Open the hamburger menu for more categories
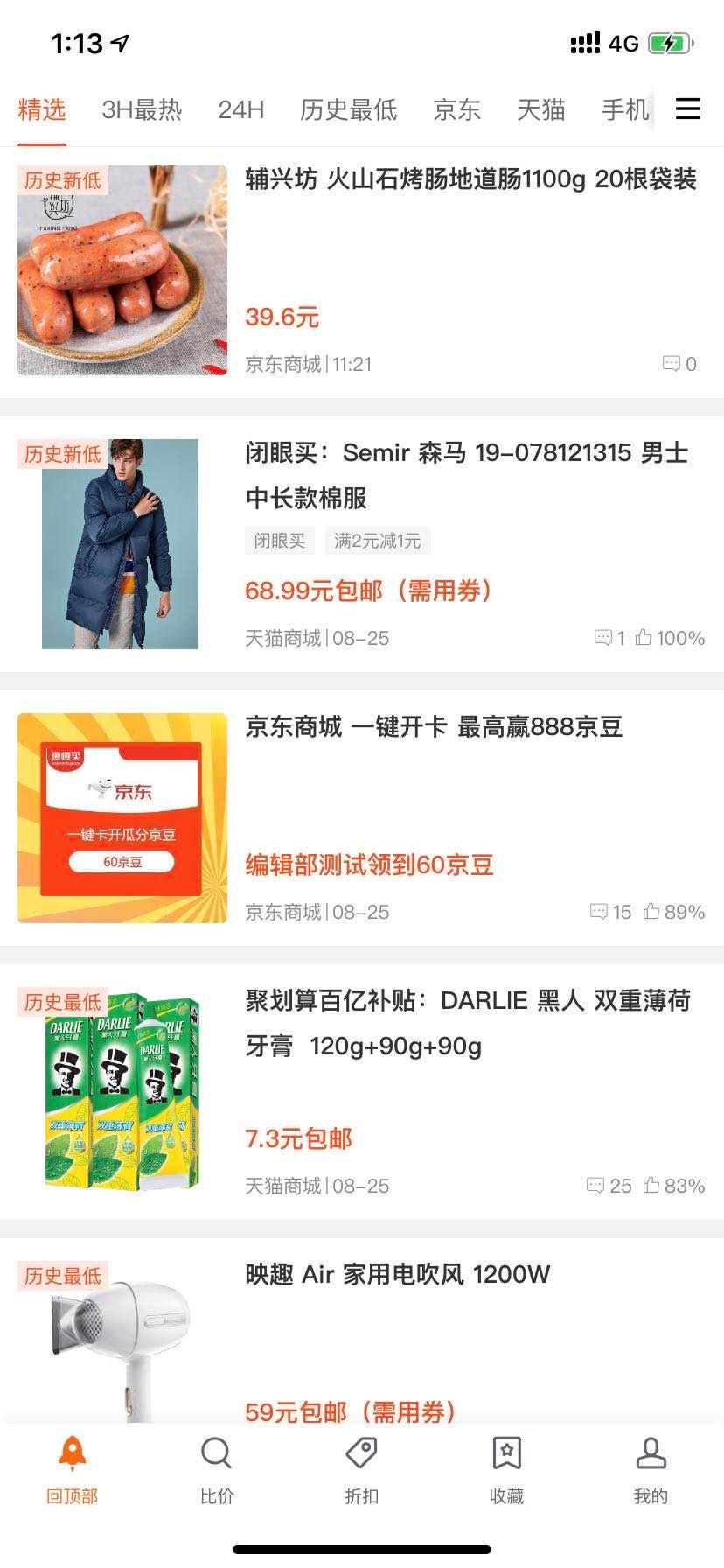Screen dimensions: 724x1568 coord(688,109)
